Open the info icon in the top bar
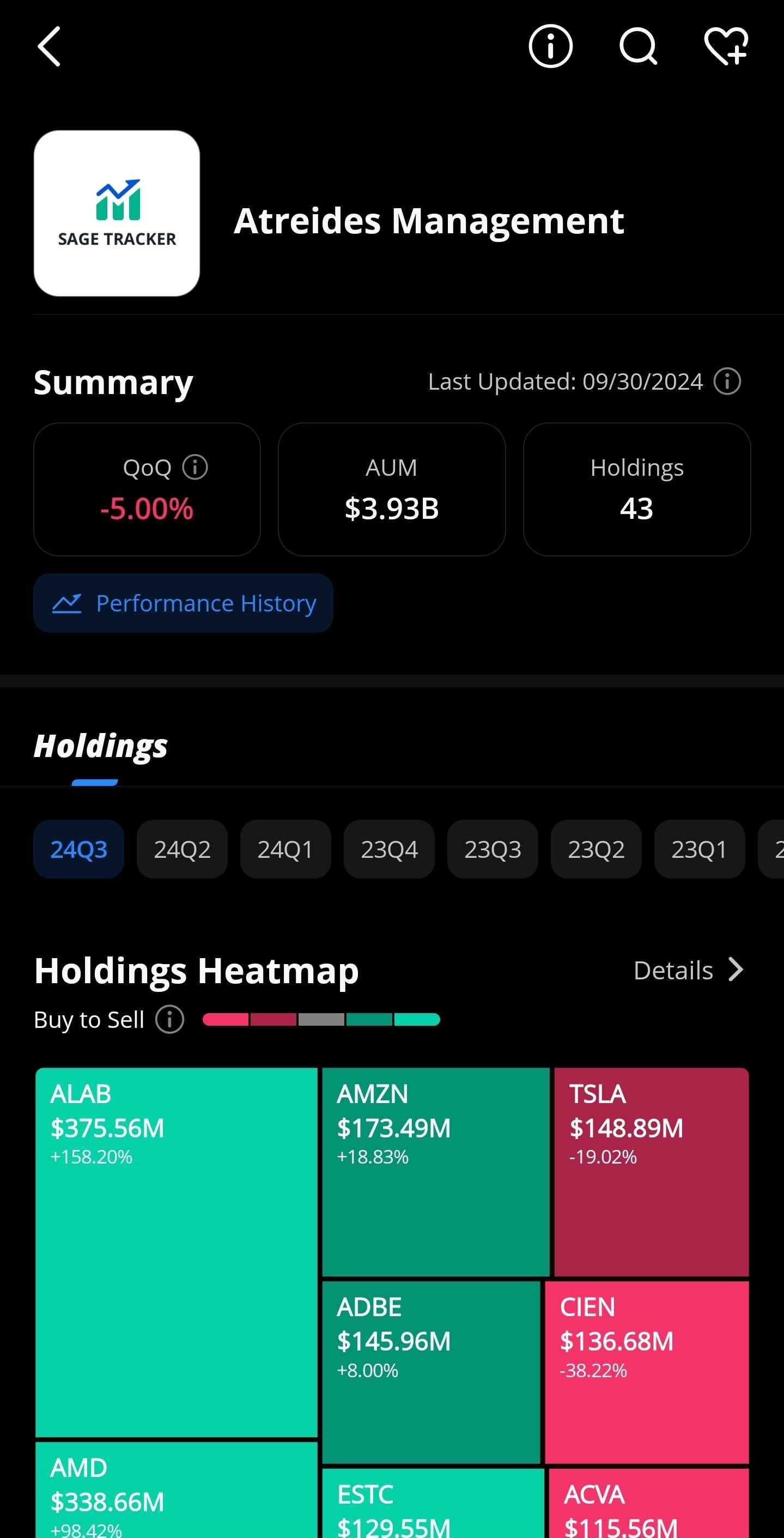 550,46
